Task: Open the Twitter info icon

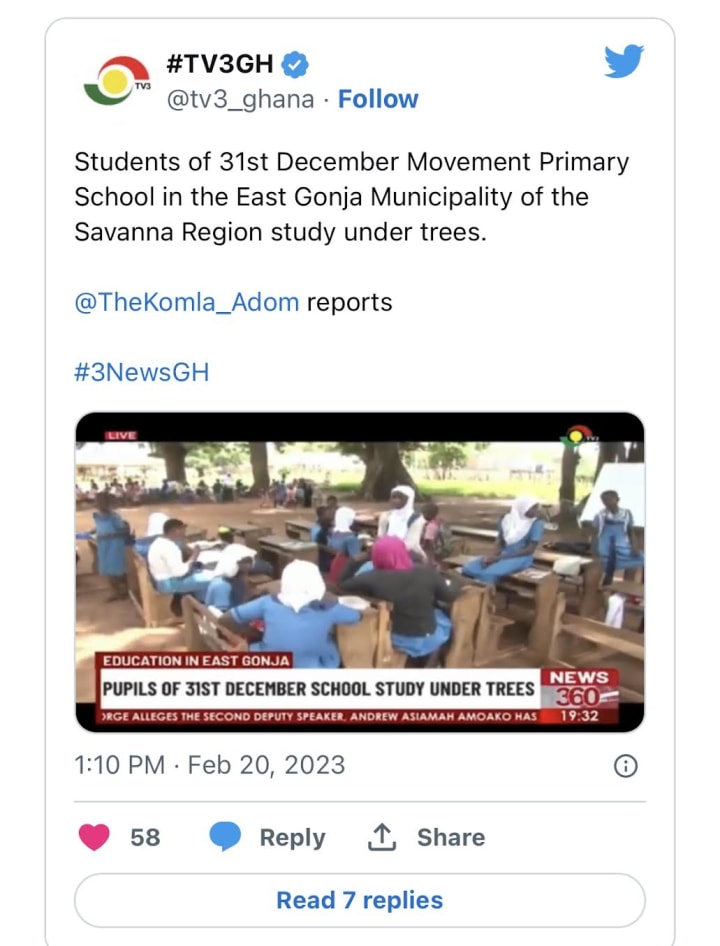Action: [x=625, y=766]
